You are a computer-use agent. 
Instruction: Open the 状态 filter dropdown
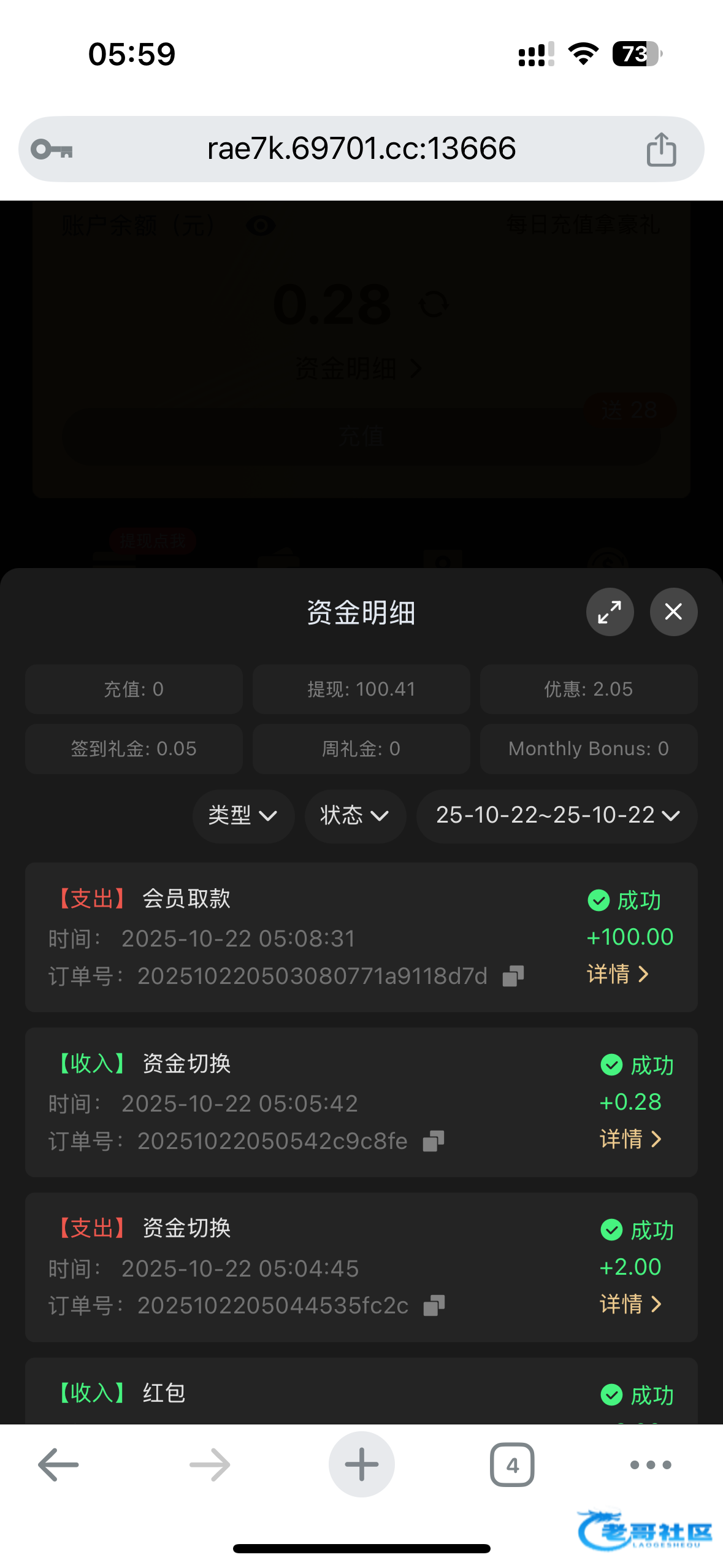pyautogui.click(x=354, y=815)
